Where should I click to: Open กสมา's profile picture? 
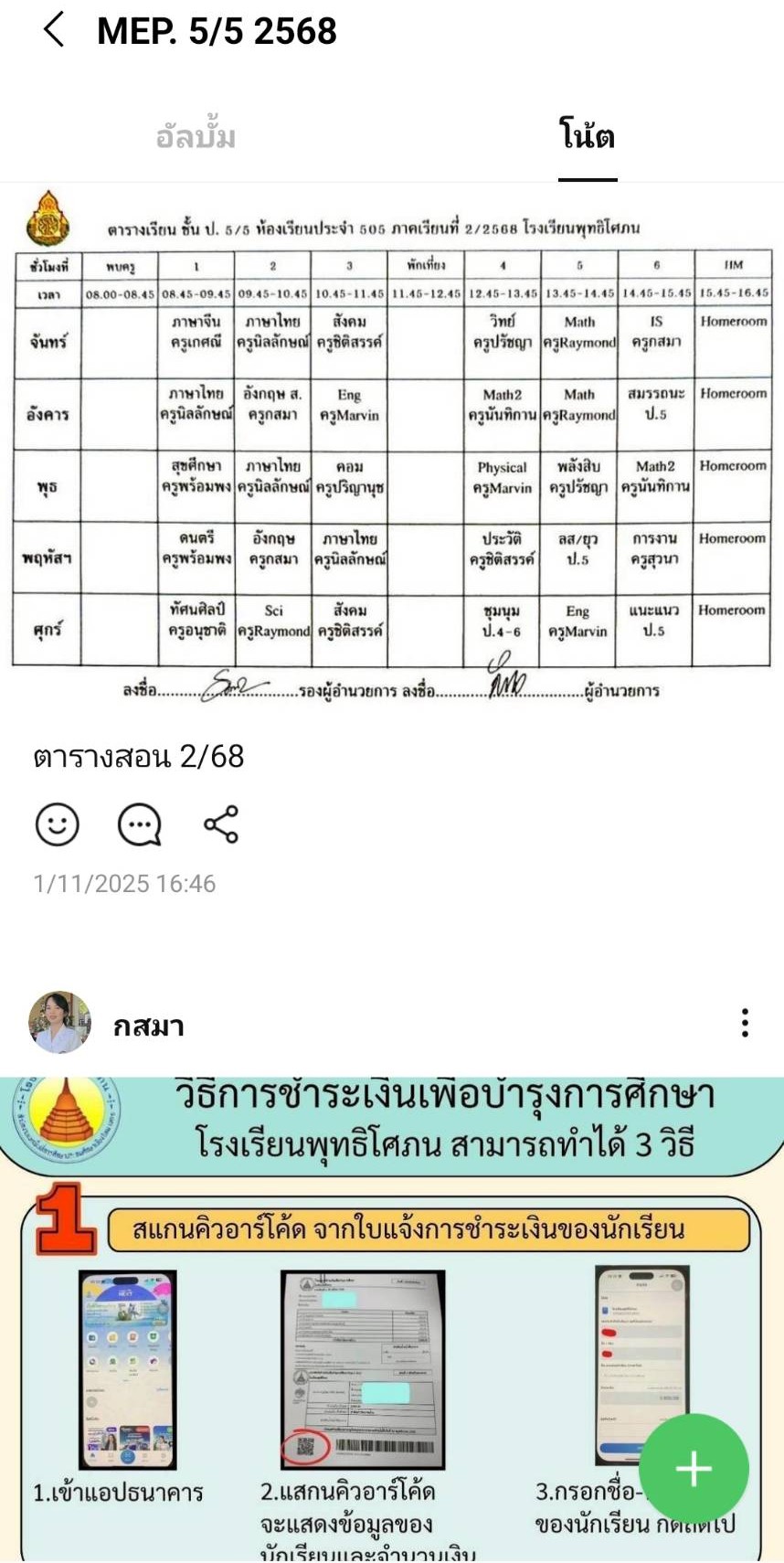[60, 1024]
